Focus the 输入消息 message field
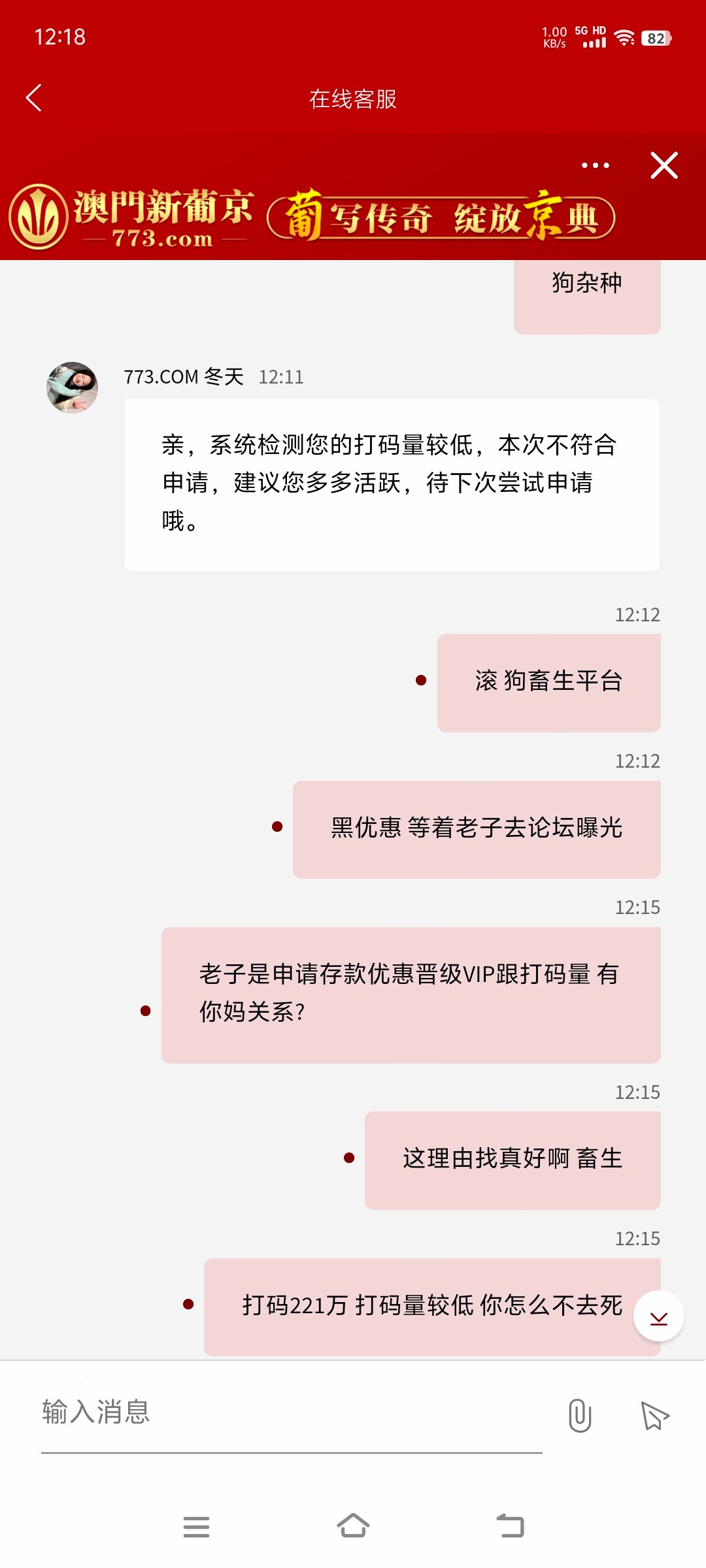 [291, 1413]
